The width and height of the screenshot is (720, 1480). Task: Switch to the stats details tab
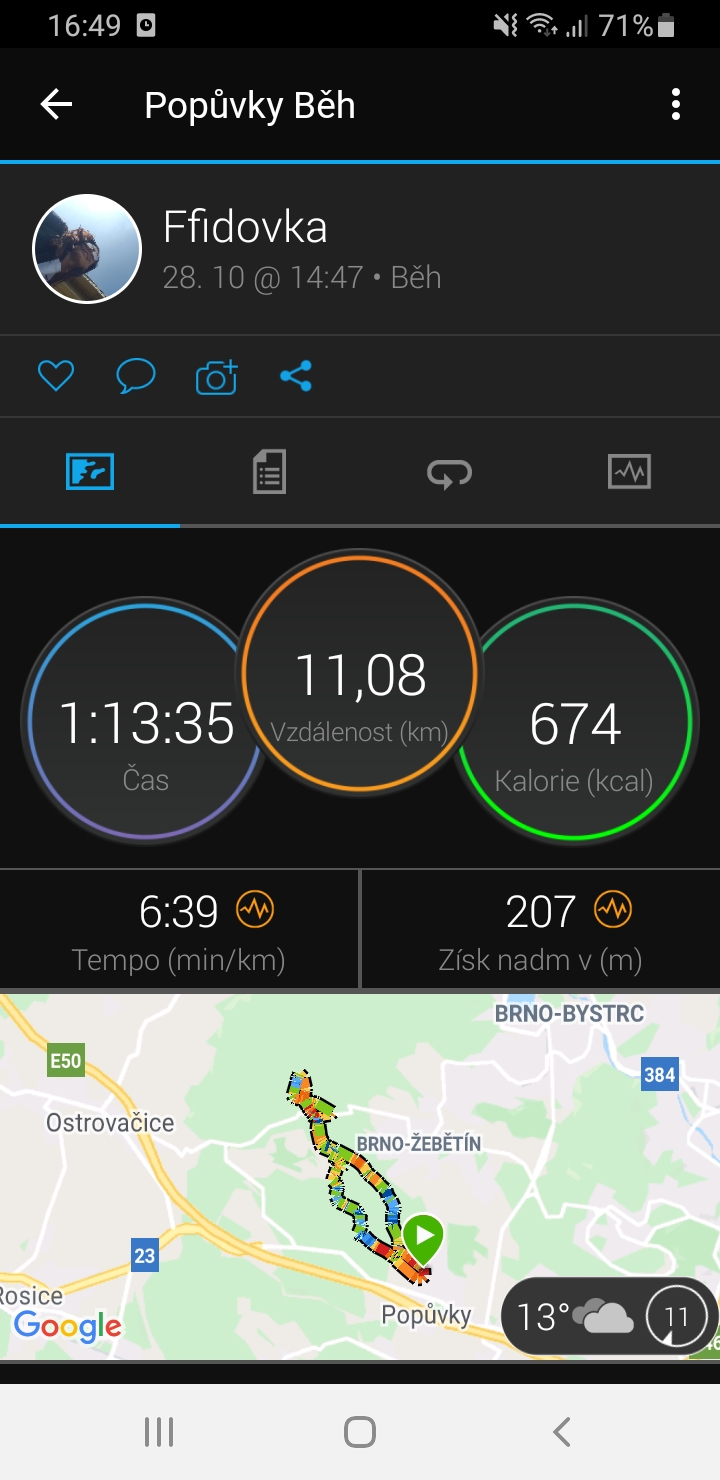click(269, 471)
